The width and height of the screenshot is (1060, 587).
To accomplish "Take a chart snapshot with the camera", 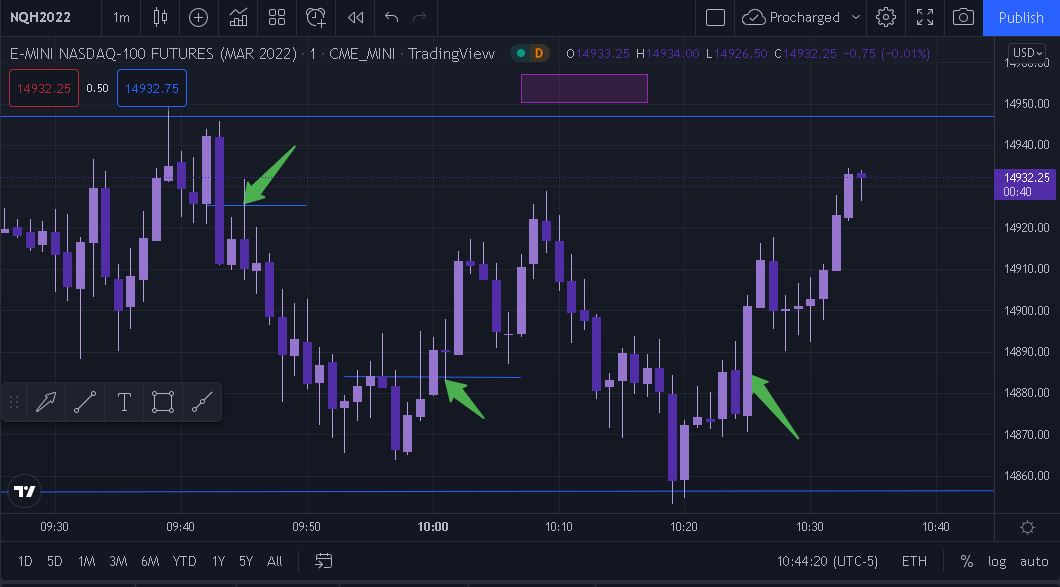I will tap(963, 17).
